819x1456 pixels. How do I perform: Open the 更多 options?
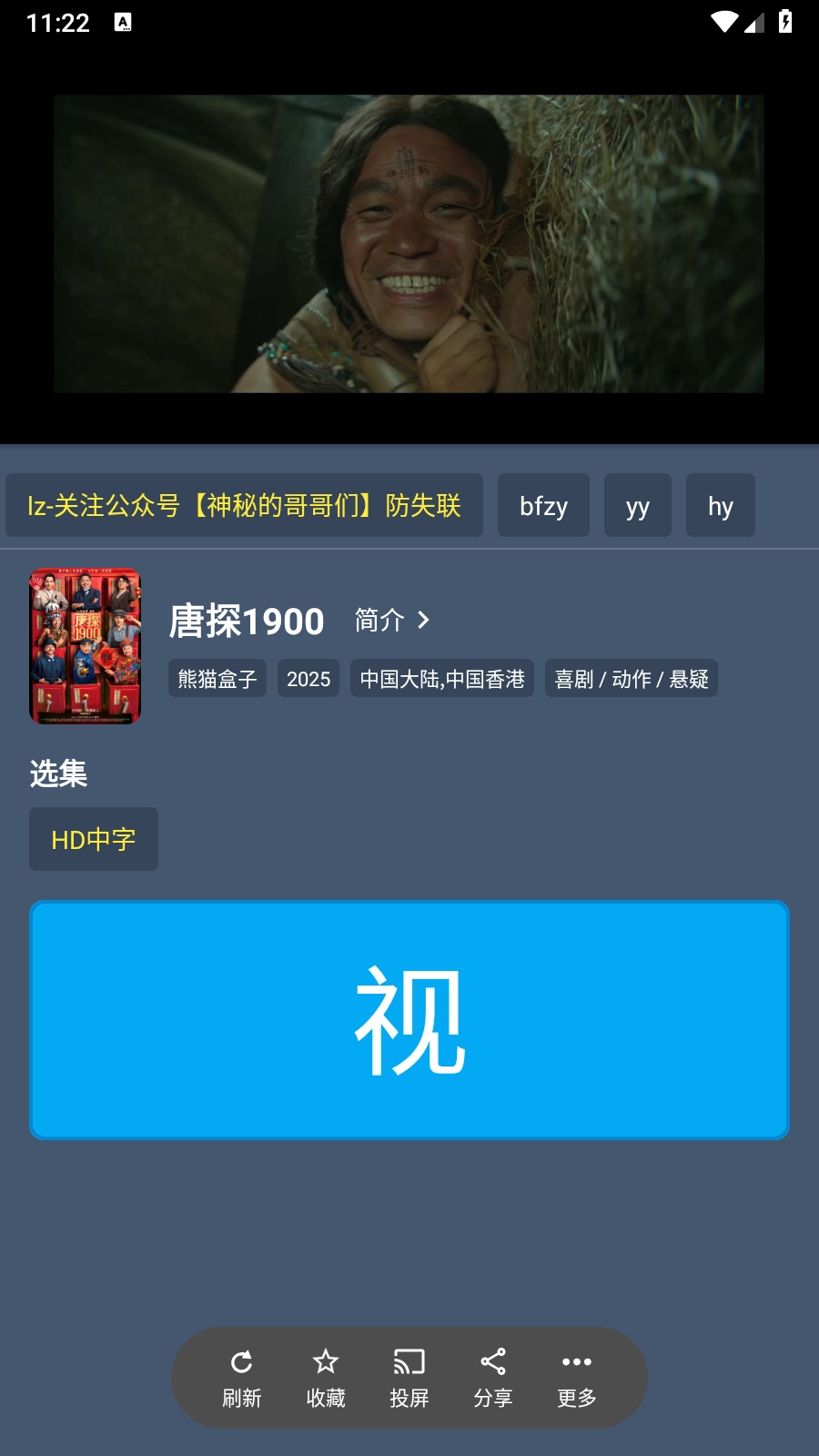(x=577, y=1377)
